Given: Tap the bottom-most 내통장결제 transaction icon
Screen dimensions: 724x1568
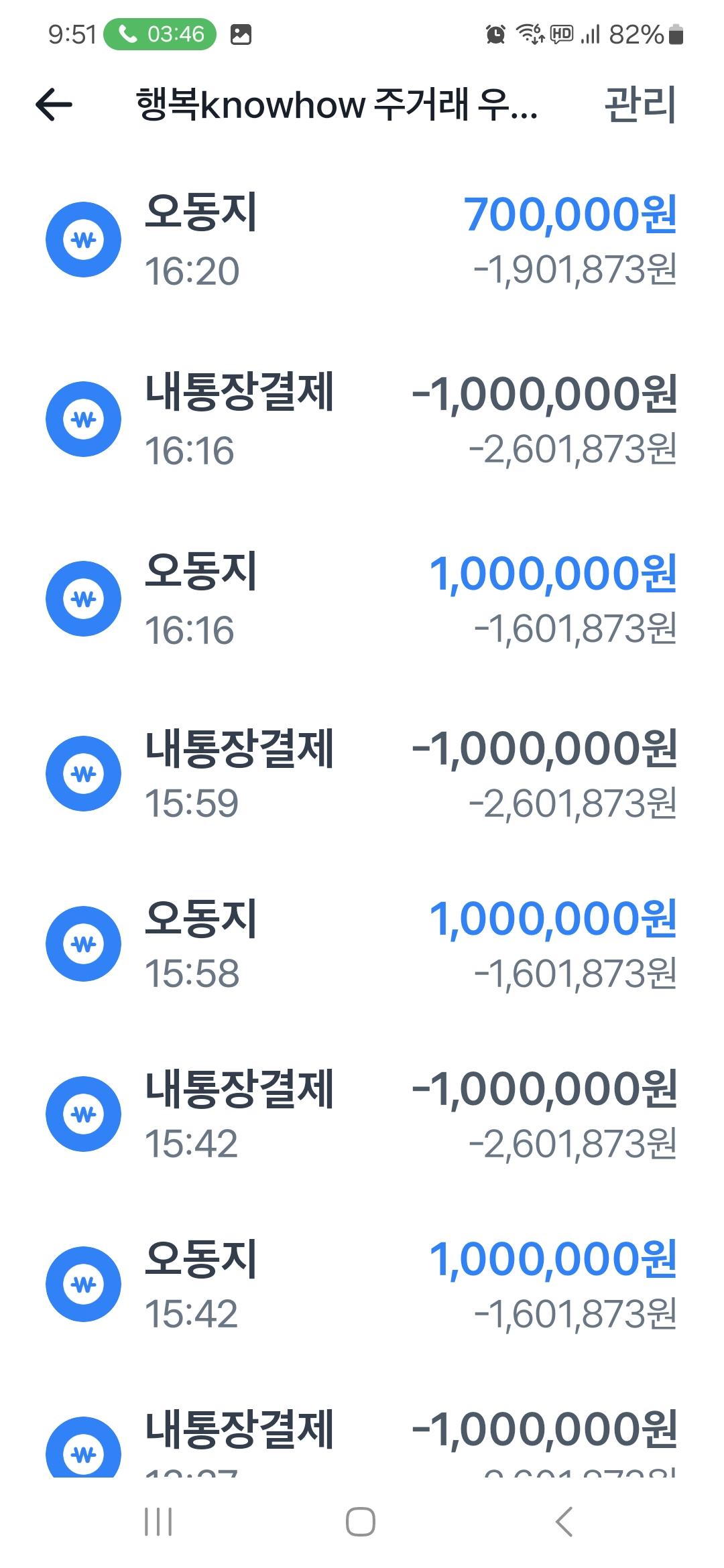Looking at the screenshot, I should (83, 1447).
